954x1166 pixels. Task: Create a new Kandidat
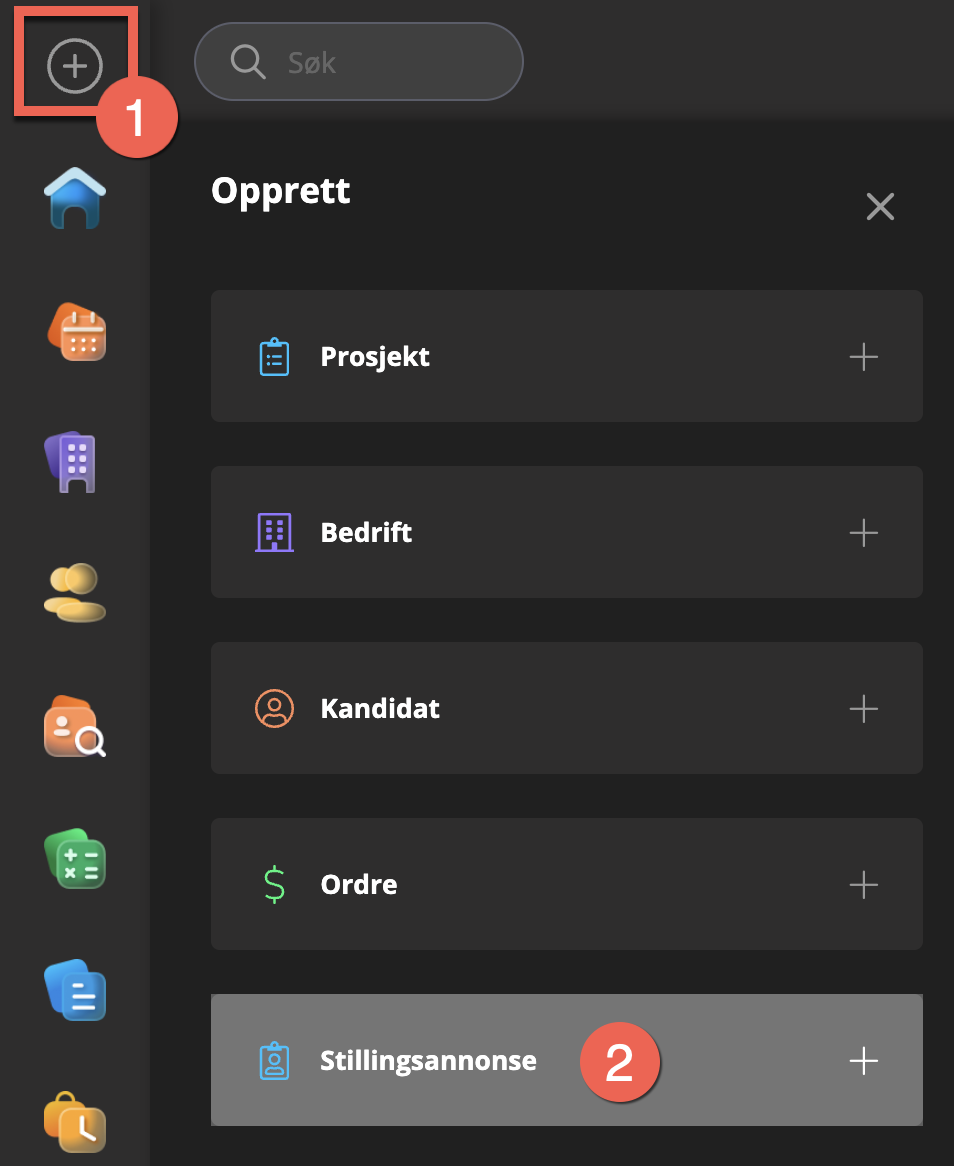pos(566,709)
